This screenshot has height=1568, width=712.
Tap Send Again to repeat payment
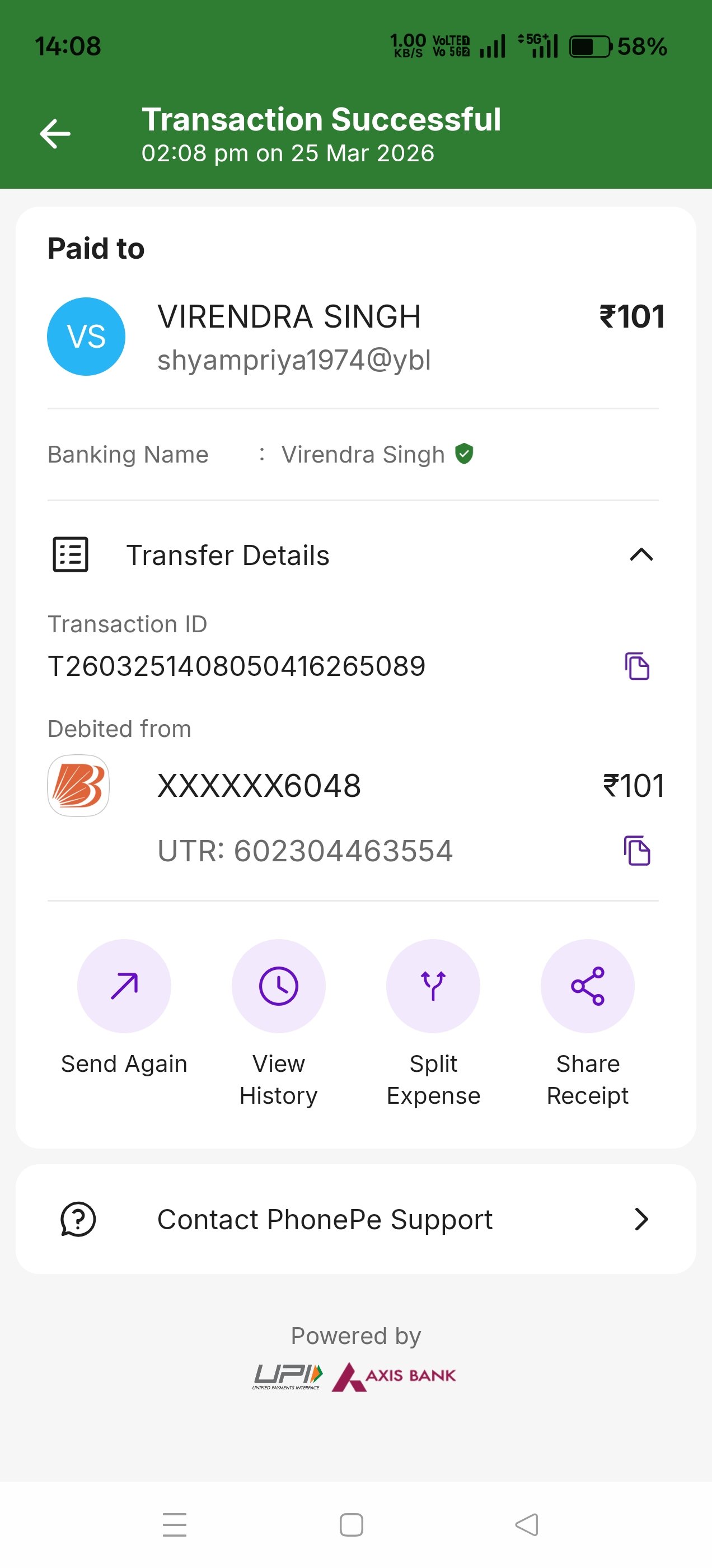(124, 986)
